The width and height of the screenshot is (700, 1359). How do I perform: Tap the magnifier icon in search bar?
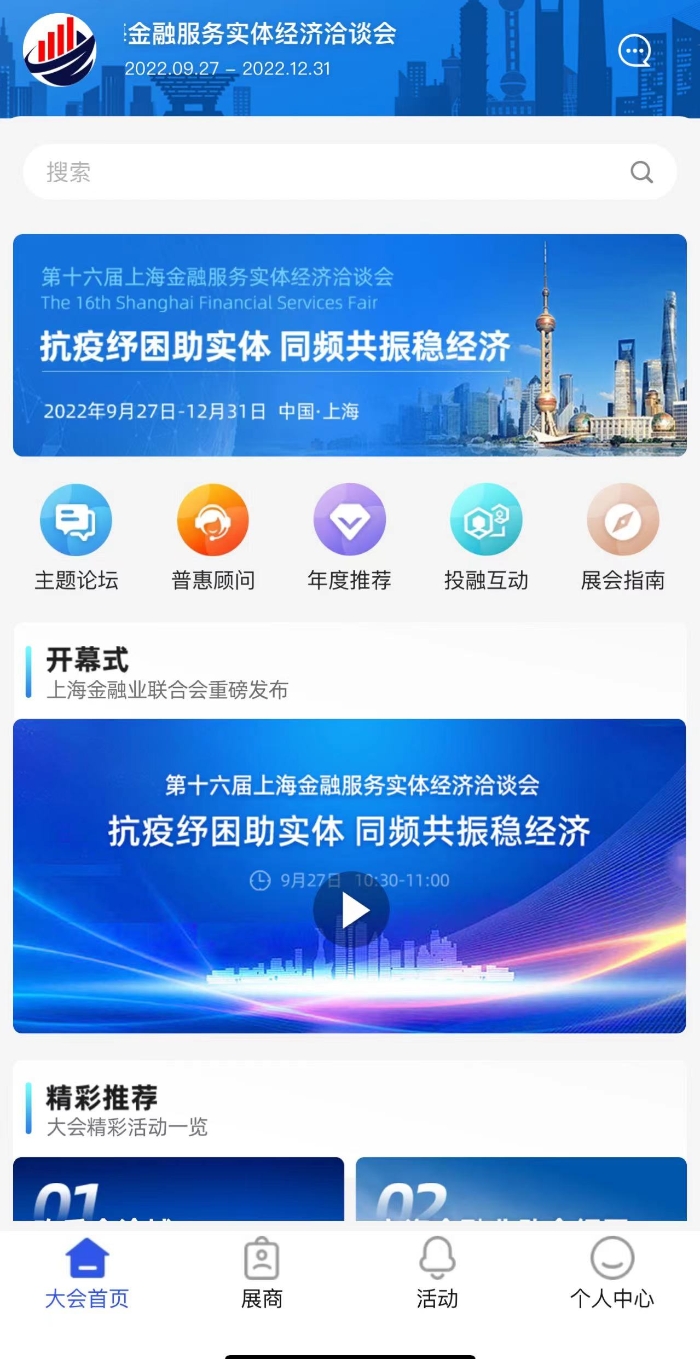coord(642,172)
